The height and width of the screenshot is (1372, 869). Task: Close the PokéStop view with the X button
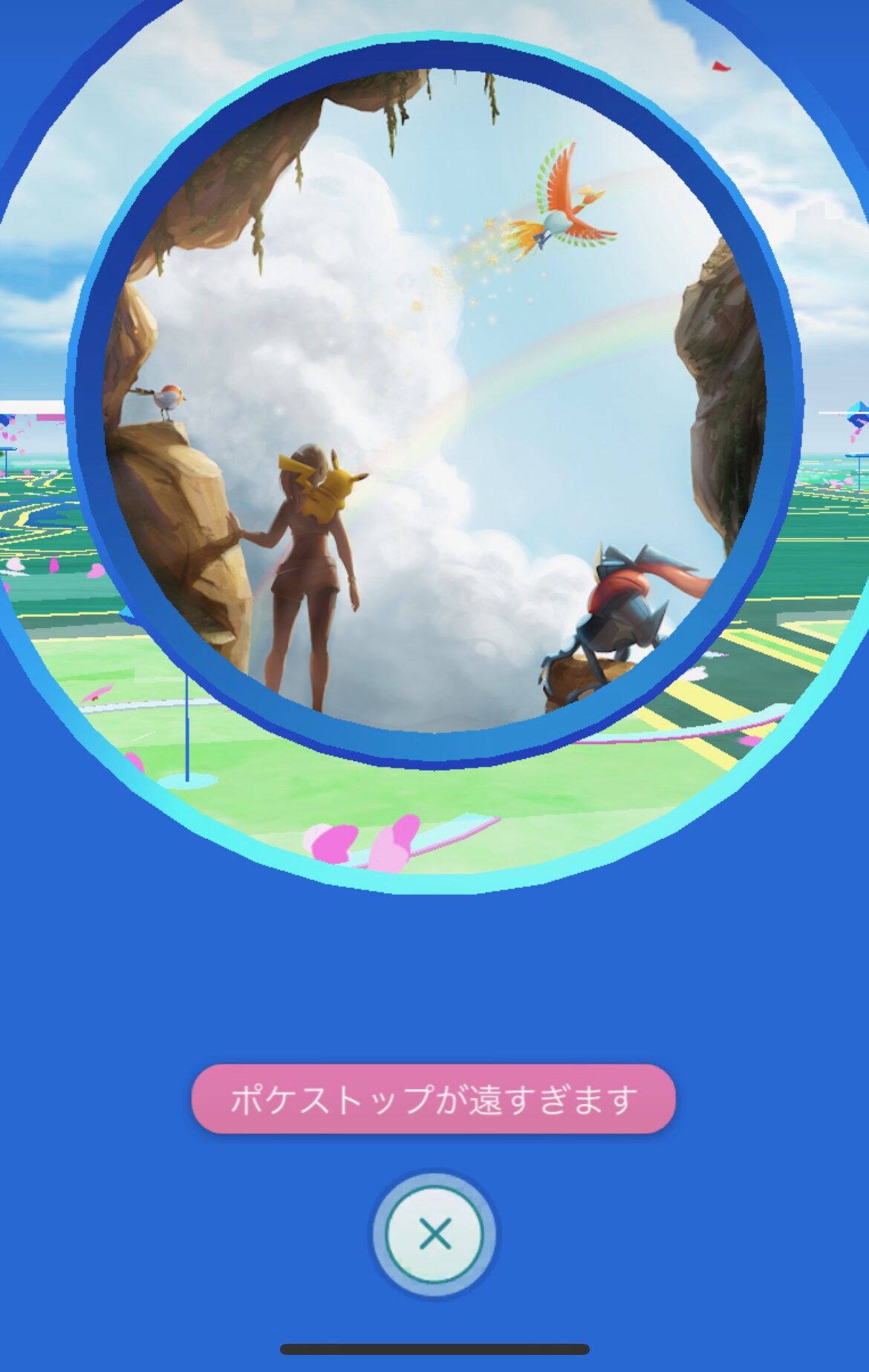click(434, 1235)
